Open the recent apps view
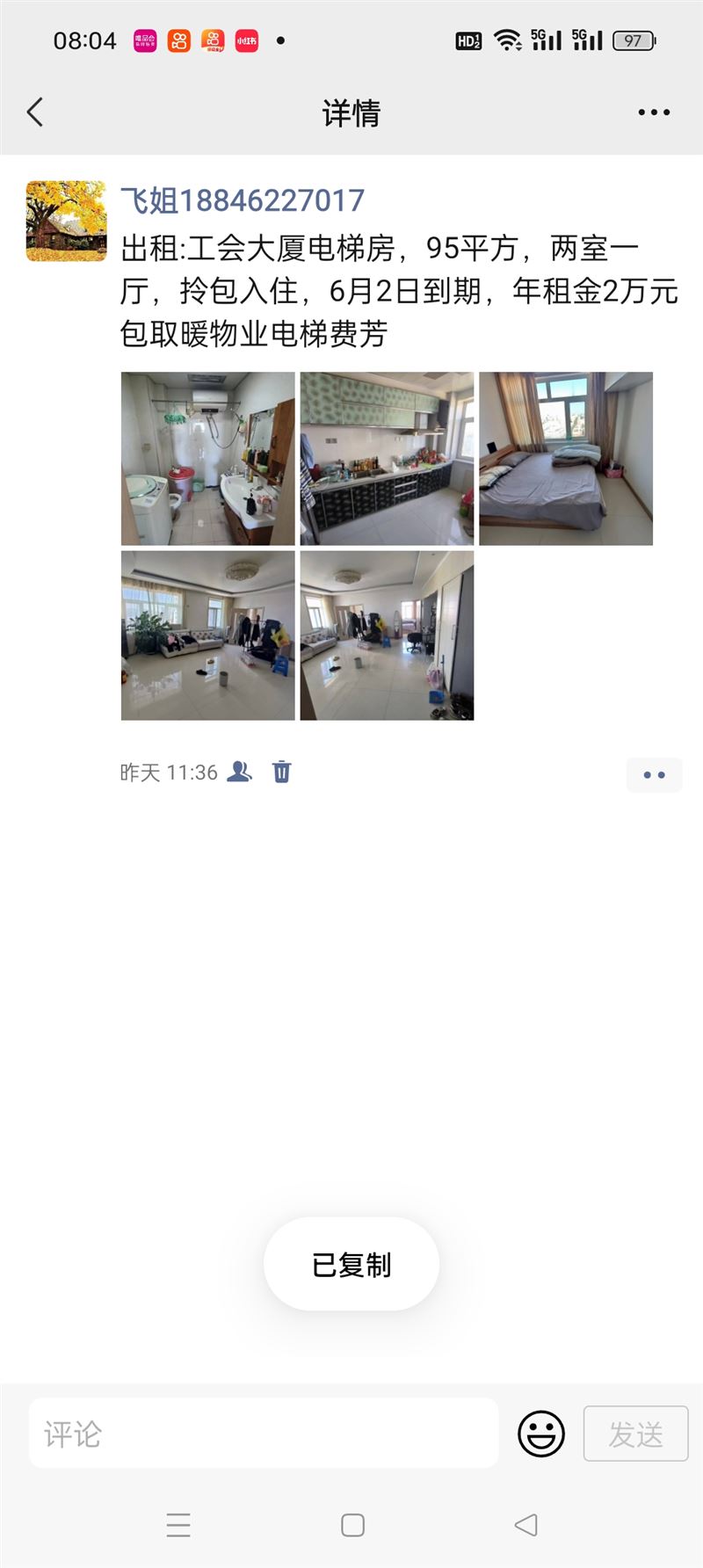The width and height of the screenshot is (703, 1568). tap(178, 1525)
